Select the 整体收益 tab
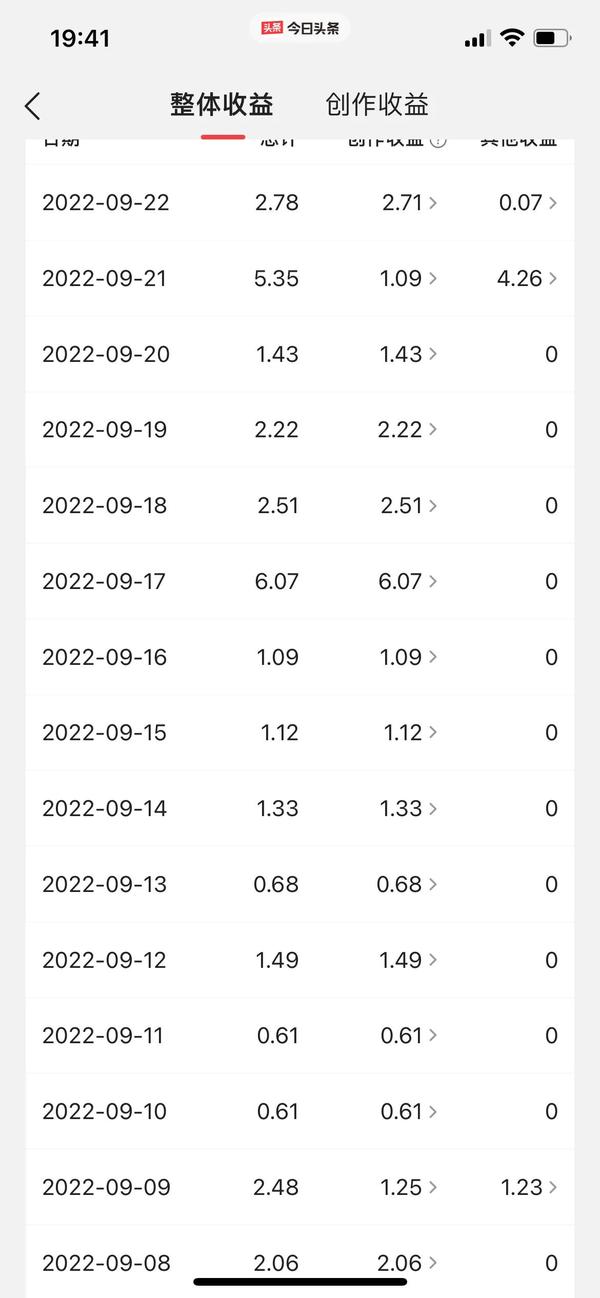 (222, 104)
